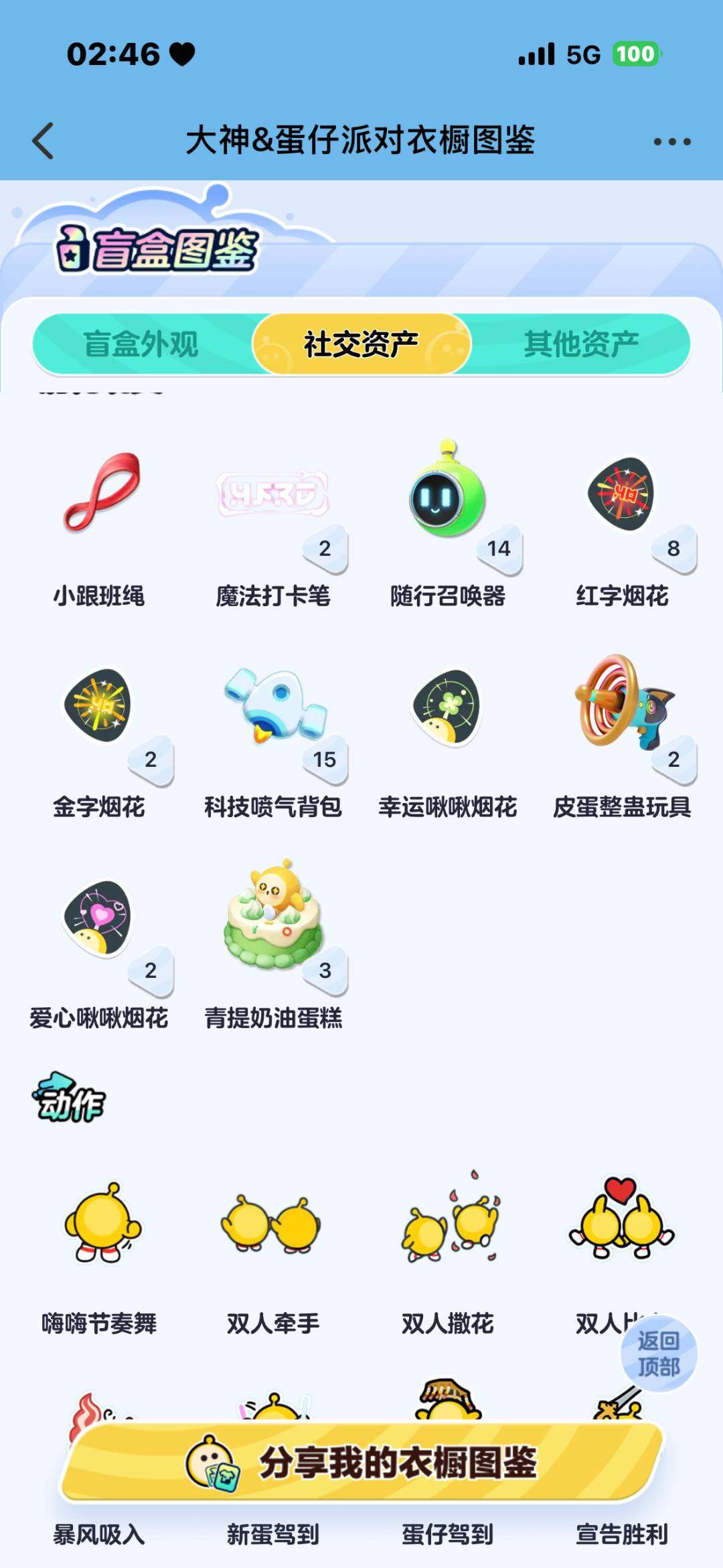Open the more options menu with three dots
Image resolution: width=723 pixels, height=1568 pixels.
coord(673,140)
